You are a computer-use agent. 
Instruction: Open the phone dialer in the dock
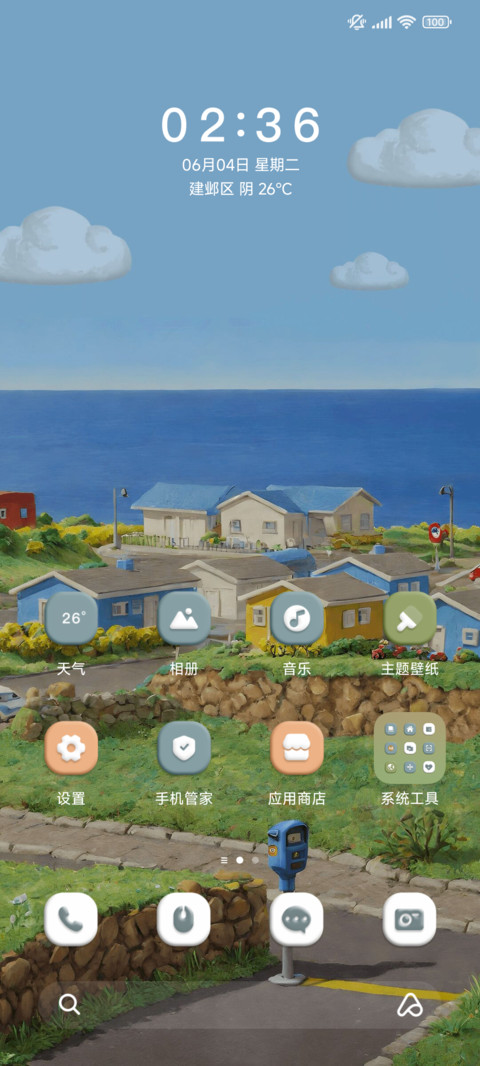coord(71,919)
